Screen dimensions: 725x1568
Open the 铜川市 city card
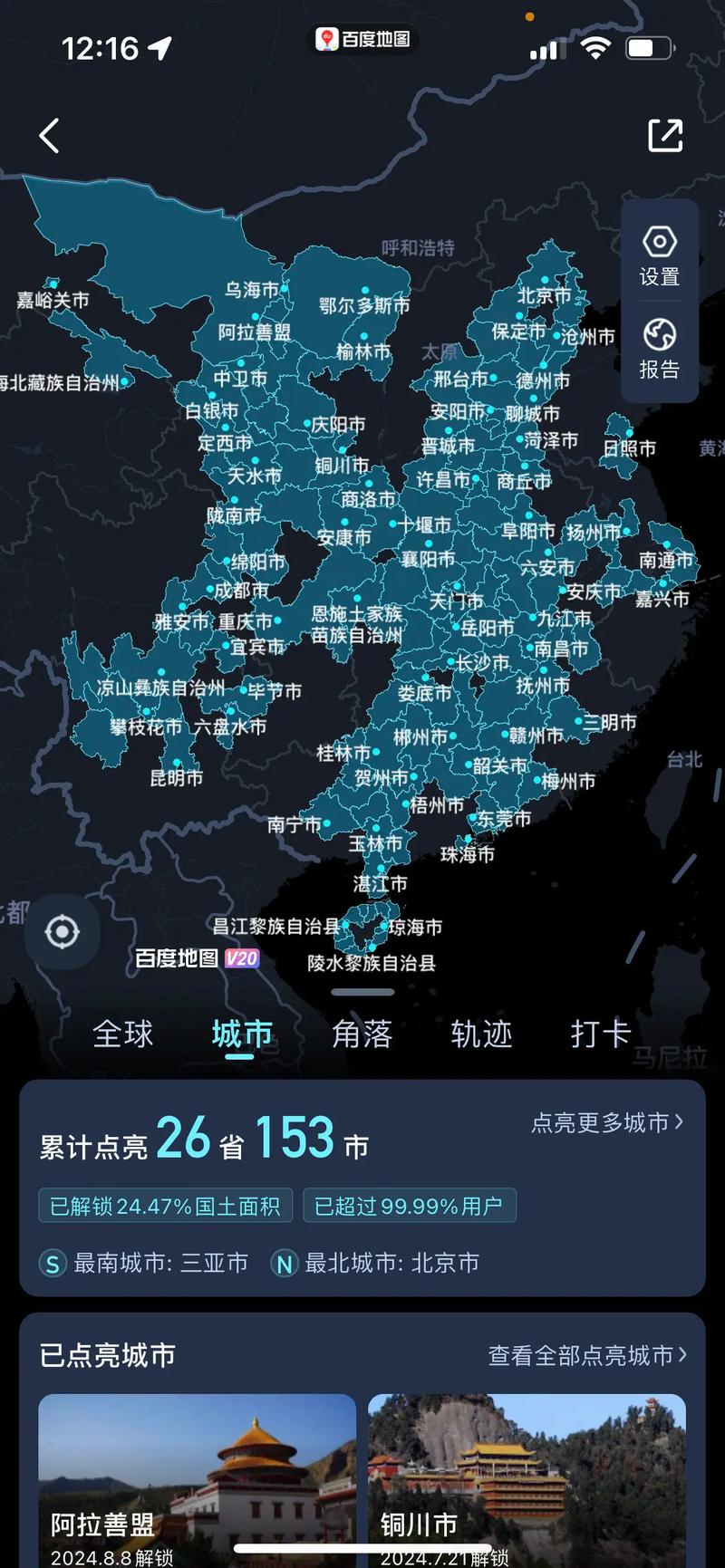527,1477
